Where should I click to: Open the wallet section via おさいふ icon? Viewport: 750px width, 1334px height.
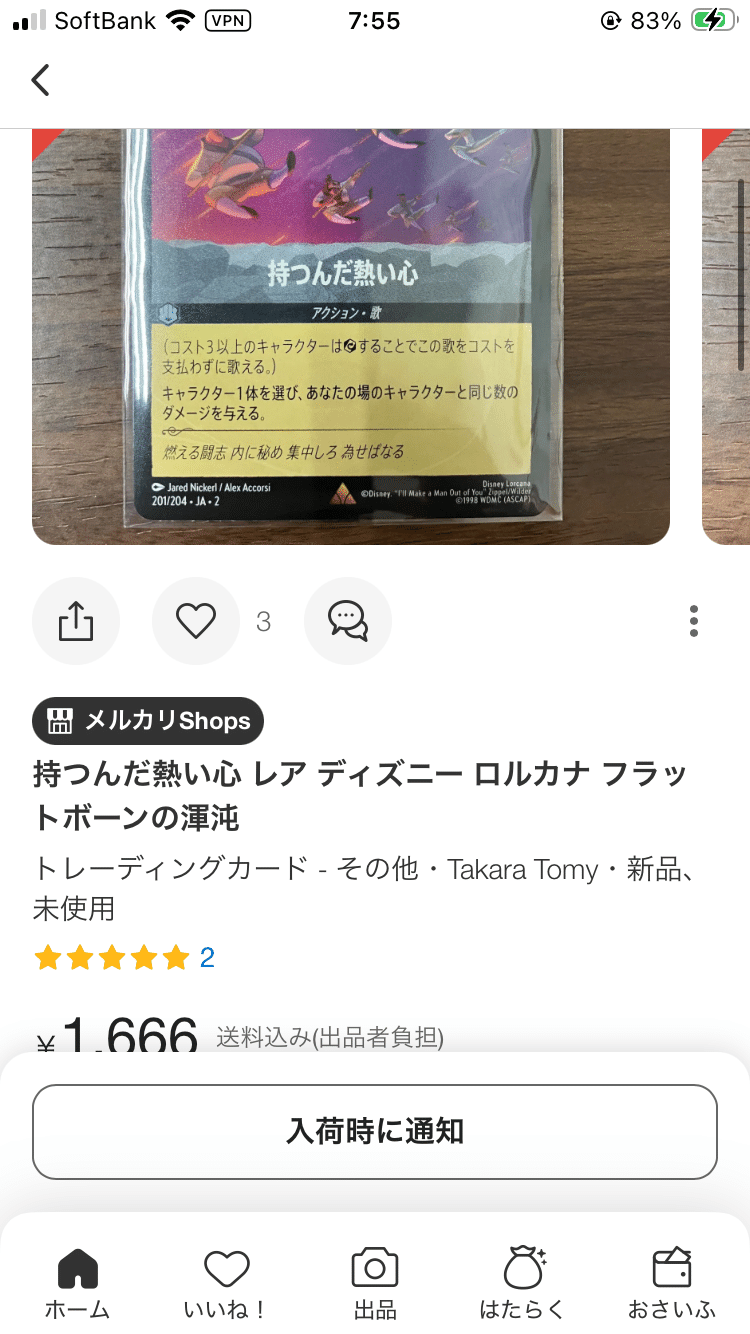[673, 1270]
